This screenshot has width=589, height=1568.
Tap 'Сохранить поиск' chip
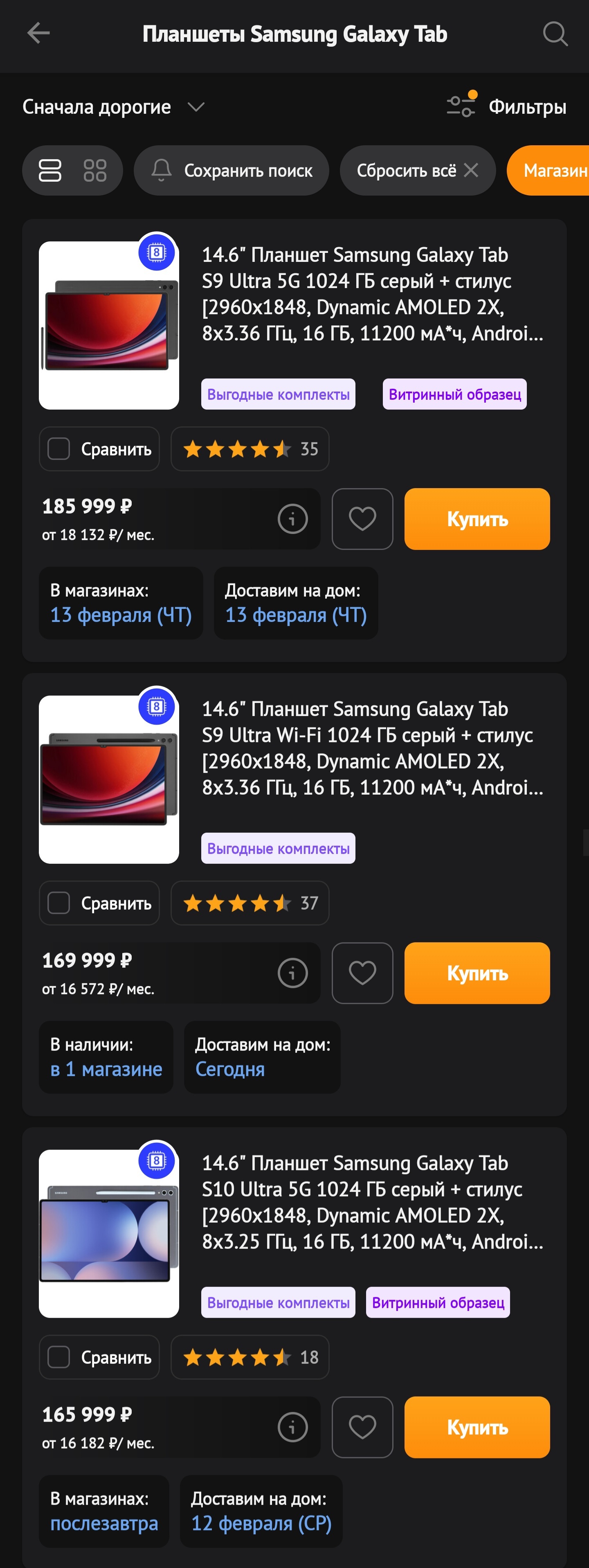pyautogui.click(x=231, y=171)
